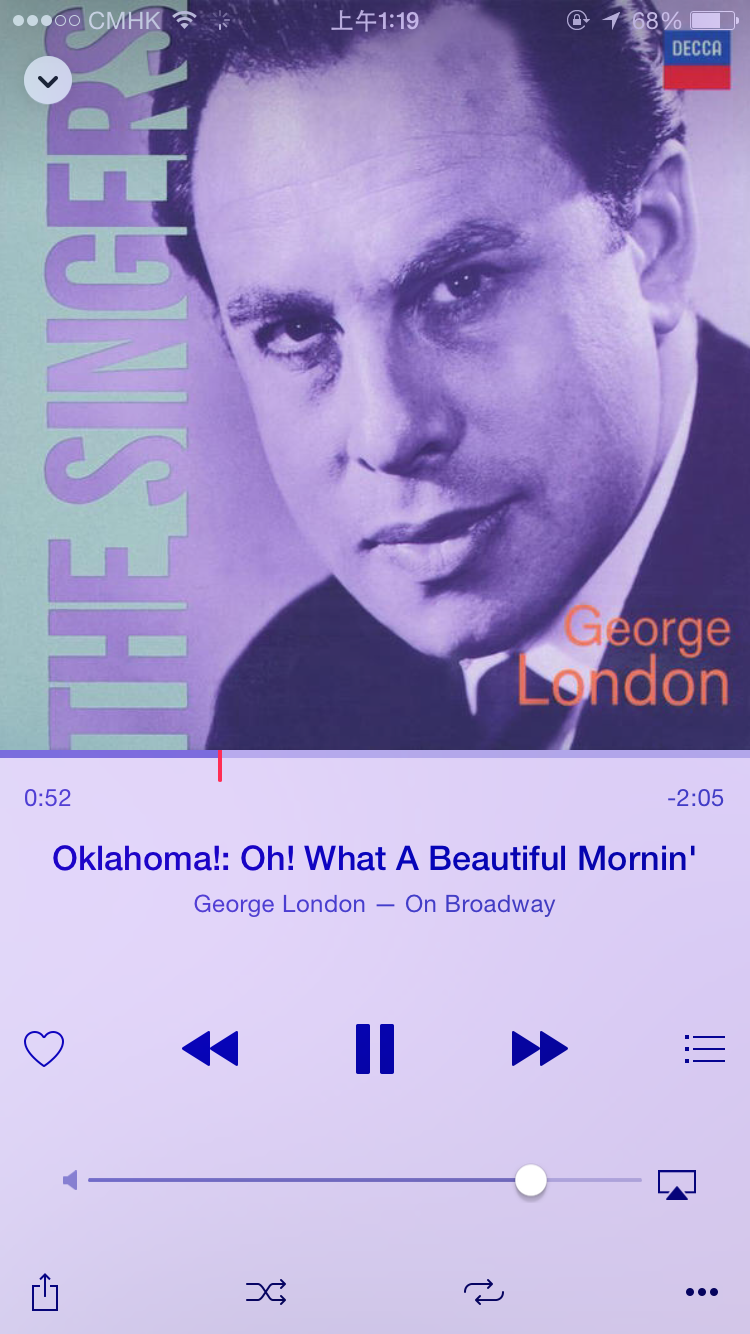Toggle repeat mode
The width and height of the screenshot is (750, 1334).
click(x=484, y=1292)
